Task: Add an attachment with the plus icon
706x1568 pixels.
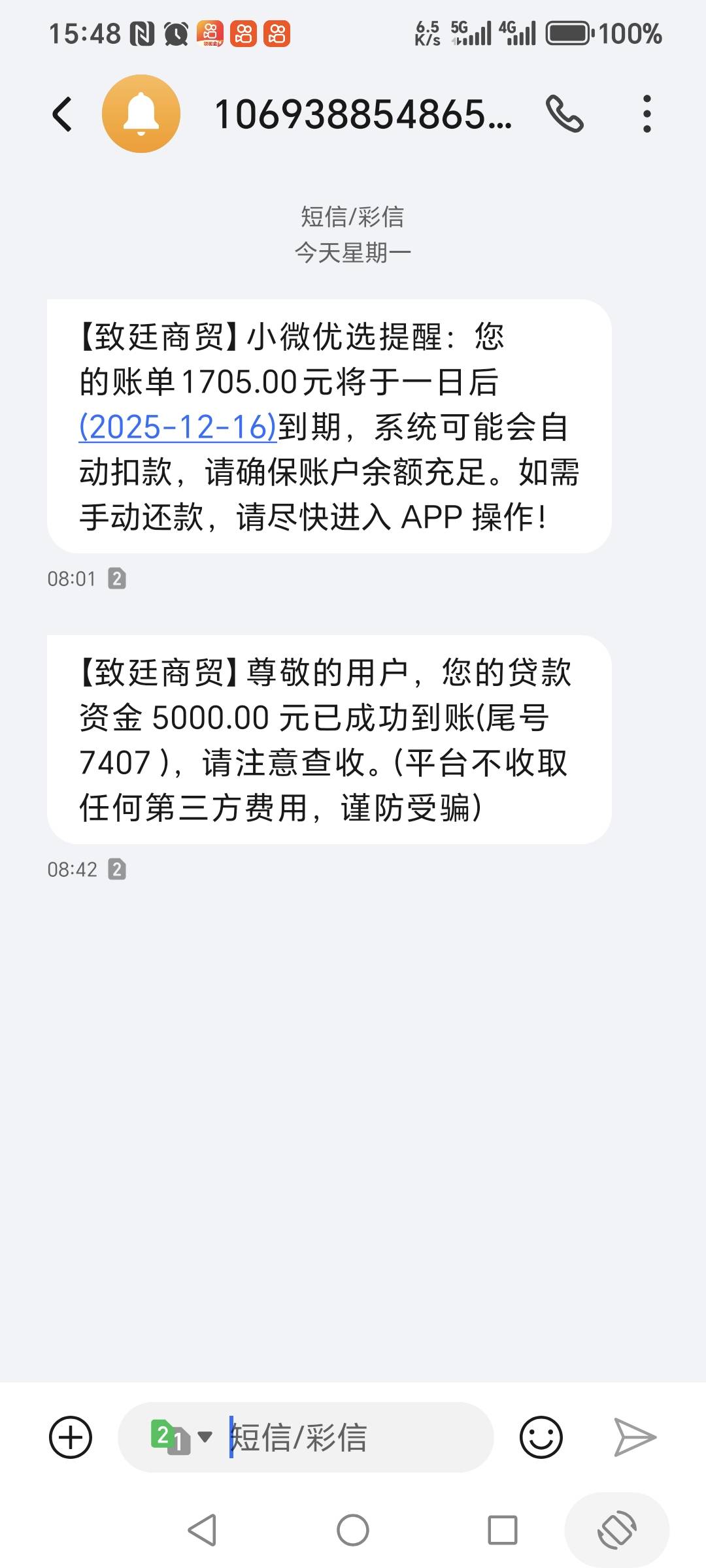Action: pyautogui.click(x=71, y=1437)
